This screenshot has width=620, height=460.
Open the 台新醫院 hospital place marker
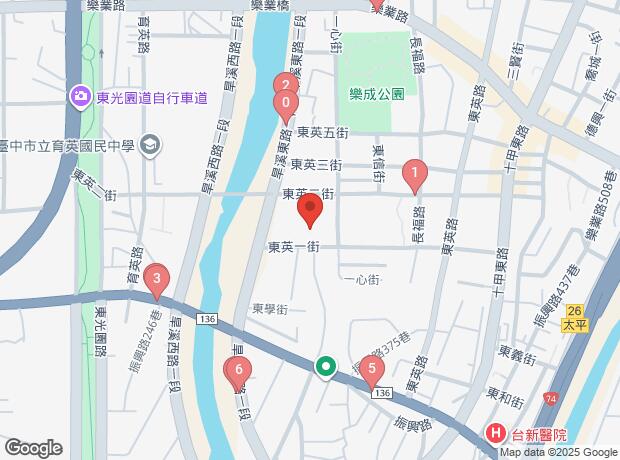pyautogui.click(x=494, y=434)
